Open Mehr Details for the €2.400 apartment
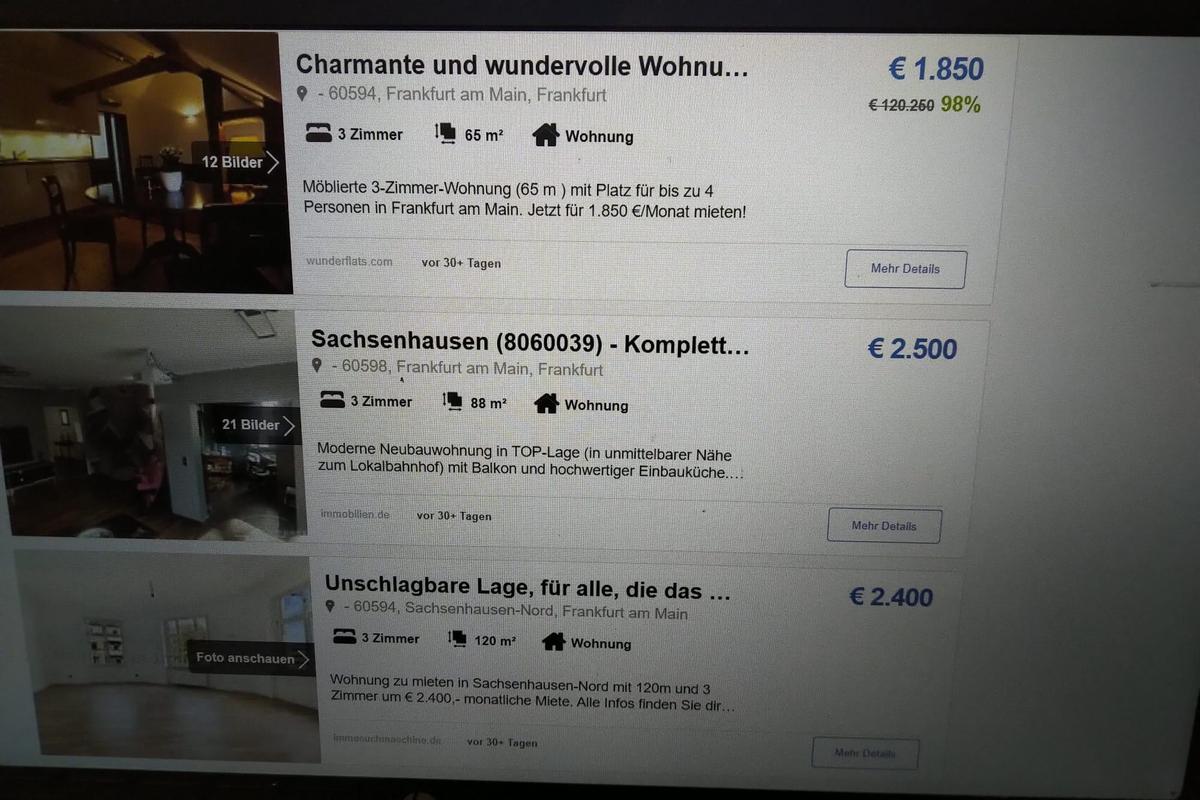Screen dimensions: 1200x800 [x=865, y=753]
